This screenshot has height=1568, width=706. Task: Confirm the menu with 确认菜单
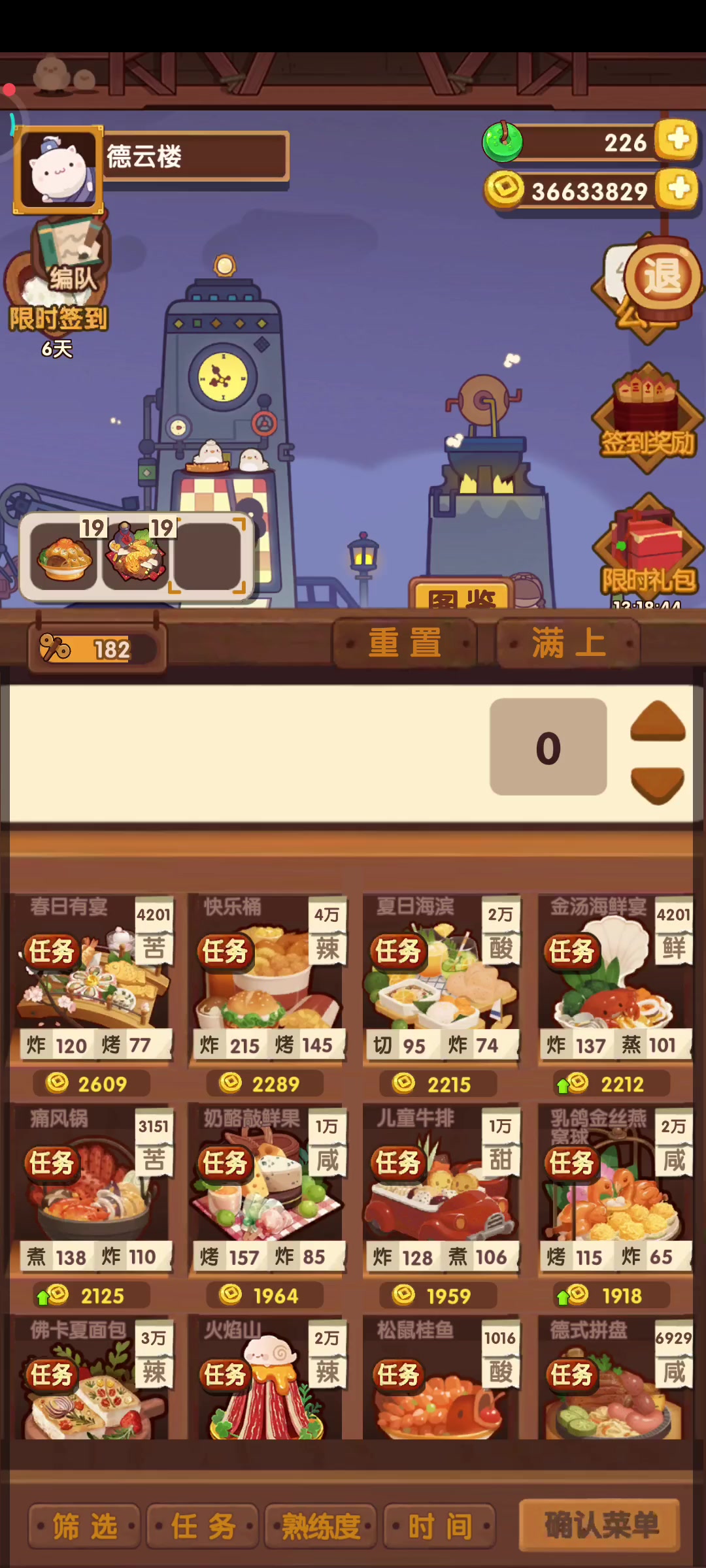pyautogui.click(x=601, y=1526)
